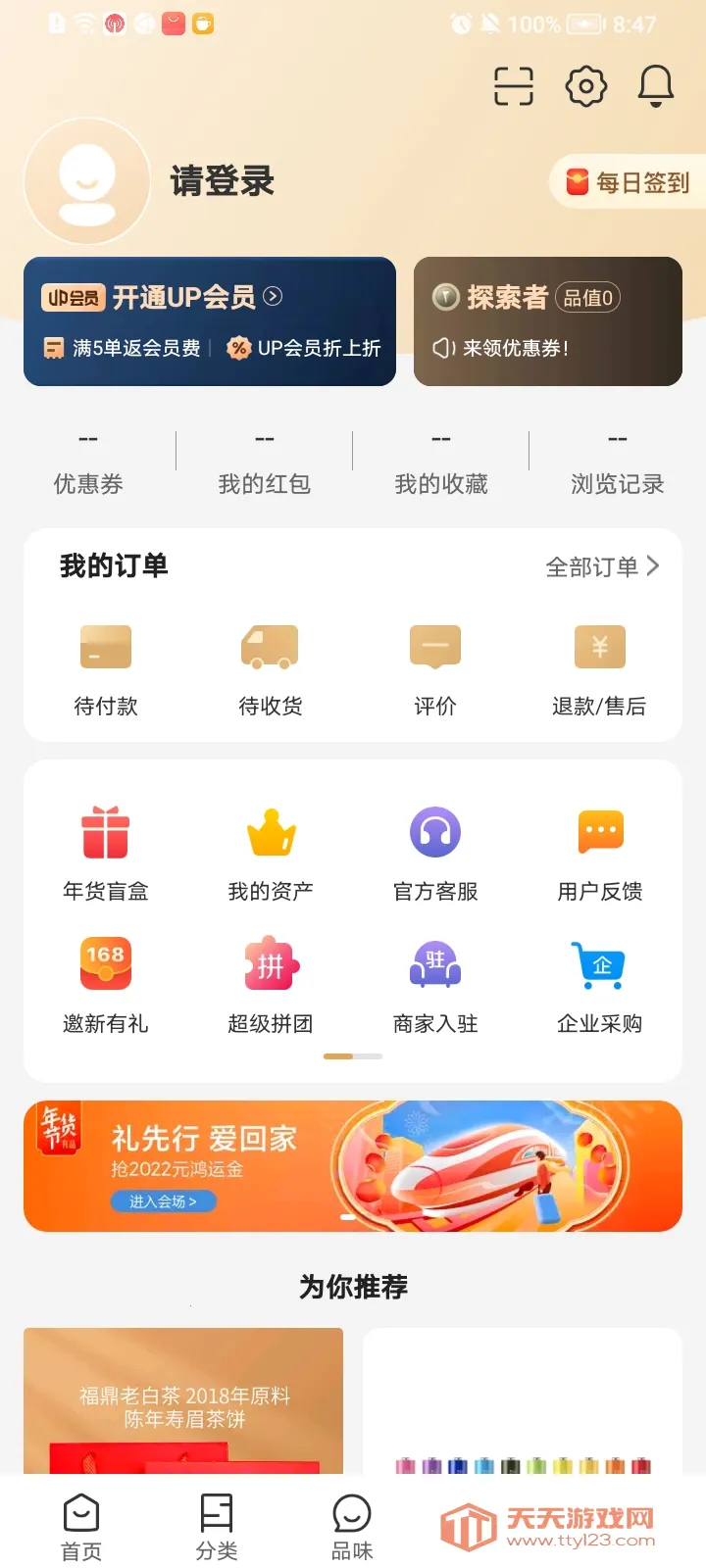Open the 超级拼团 puzzle icon
This screenshot has height=1568, width=706.
[x=270, y=964]
